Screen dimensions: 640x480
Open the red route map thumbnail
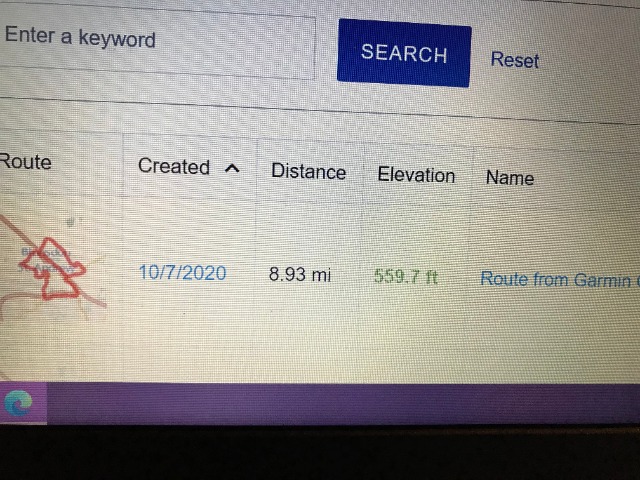50,268
